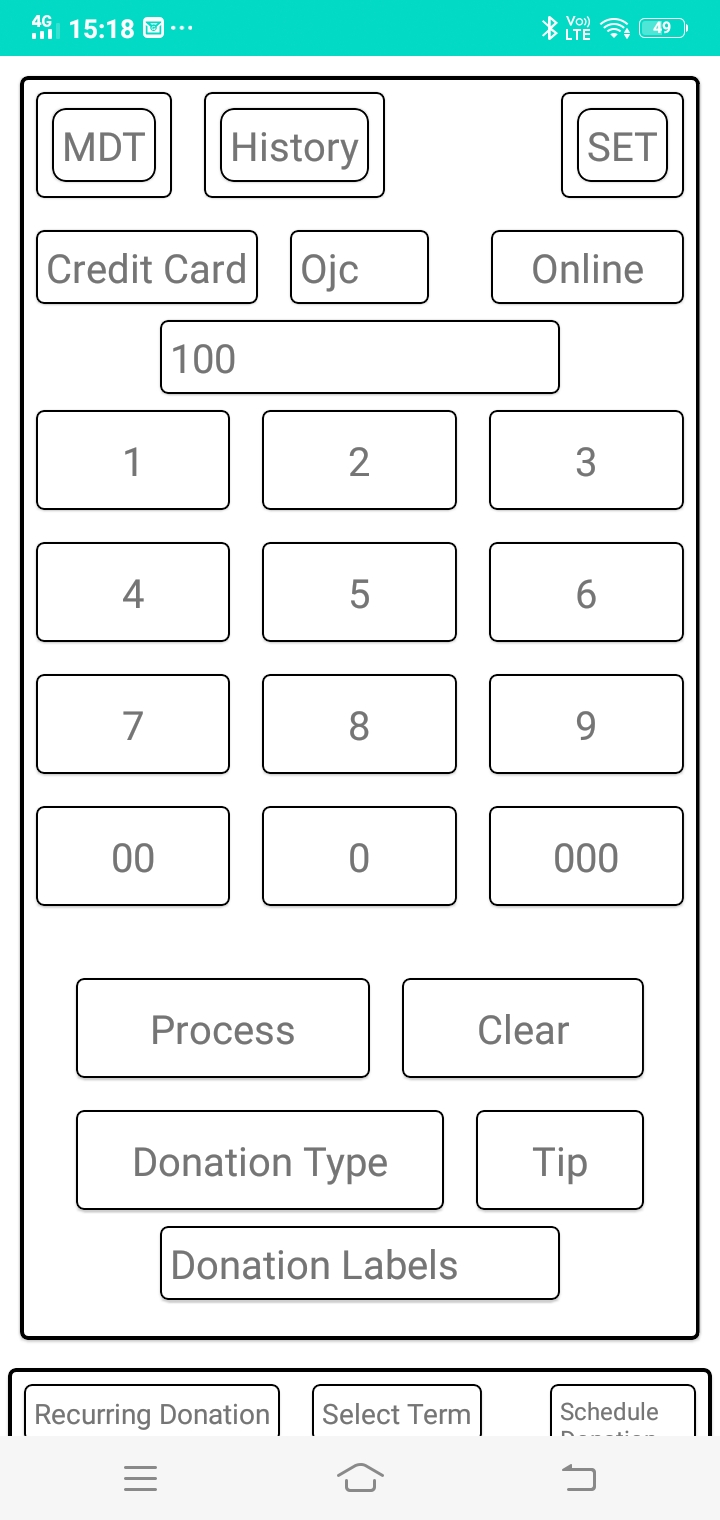Clear the entered amount

point(522,1028)
